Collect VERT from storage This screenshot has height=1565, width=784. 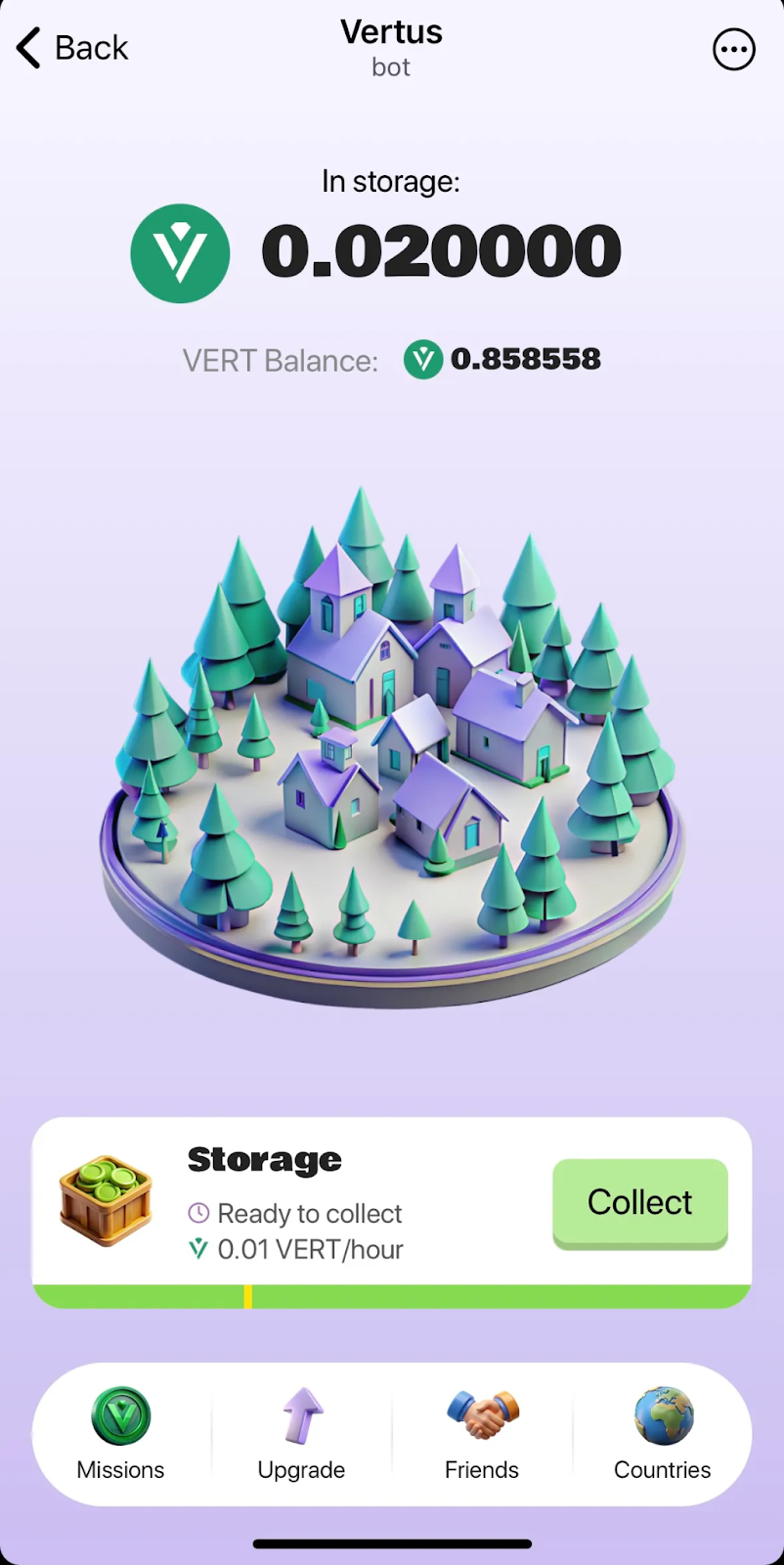pyautogui.click(x=639, y=1202)
